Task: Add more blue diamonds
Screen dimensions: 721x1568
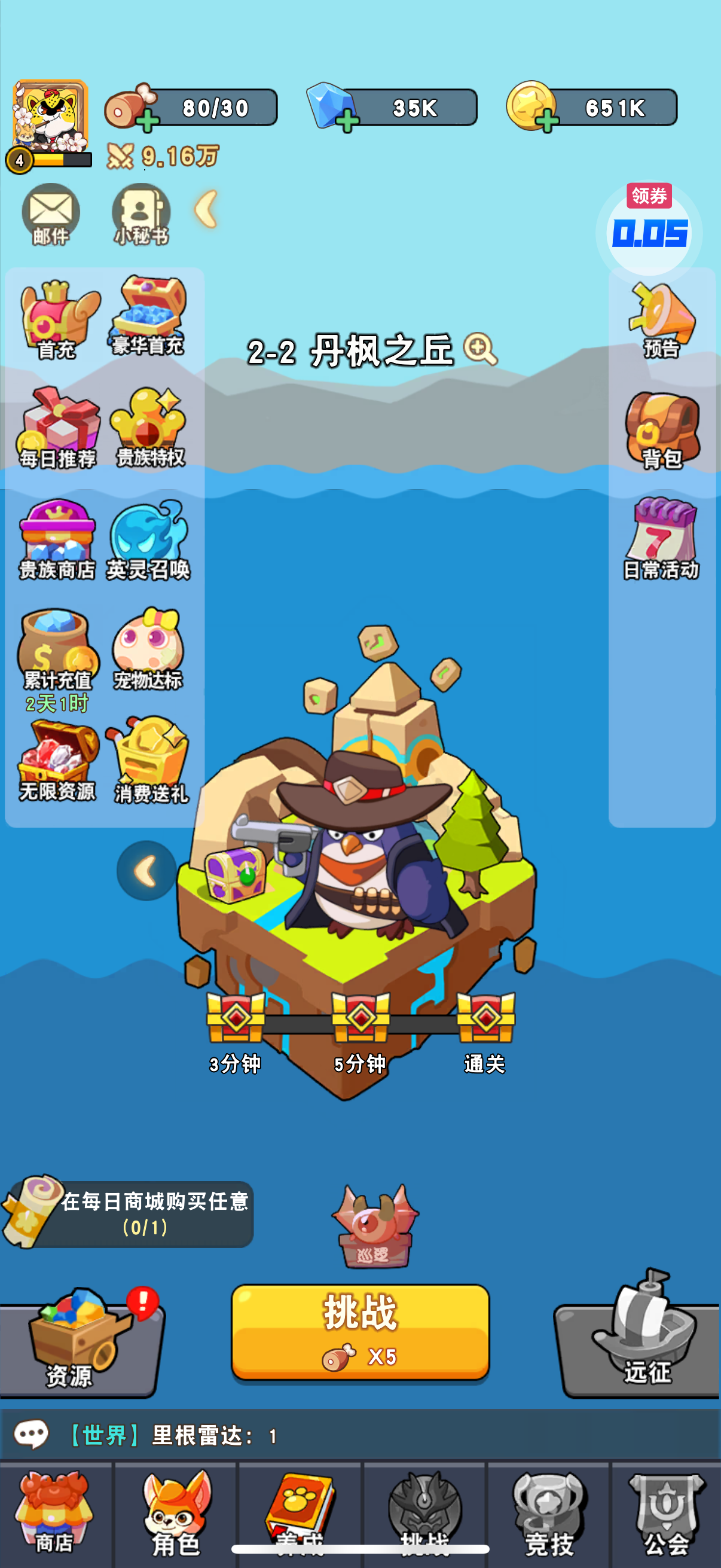Action: click(347, 121)
